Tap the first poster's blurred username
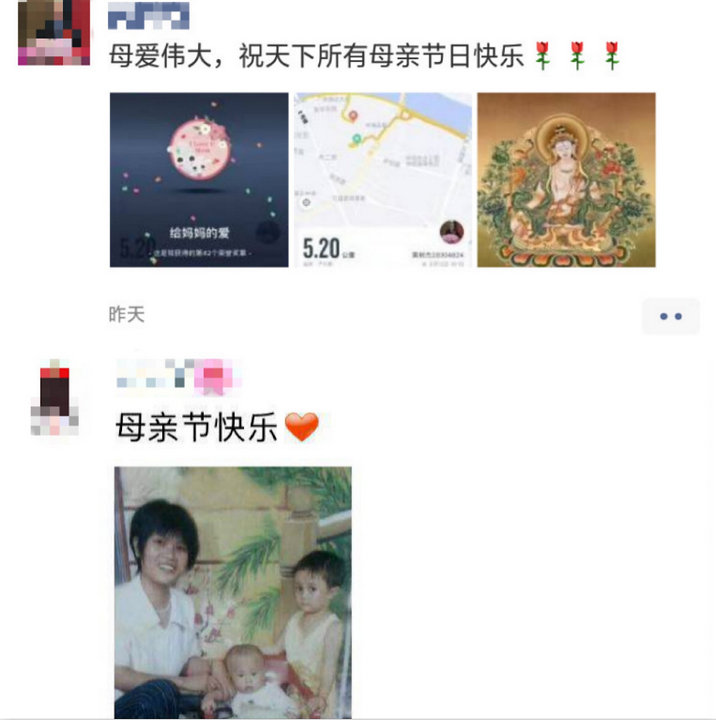716x720 pixels. [148, 15]
